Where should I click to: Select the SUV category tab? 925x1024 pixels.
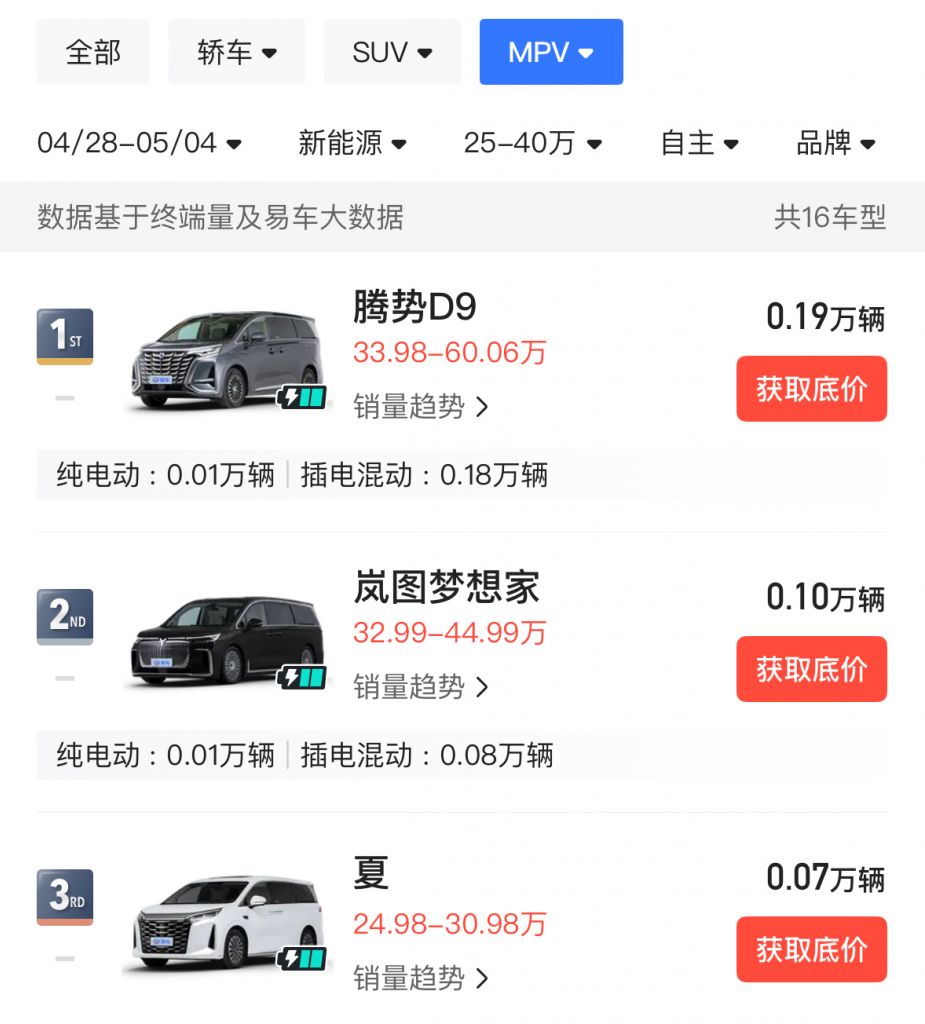point(391,51)
